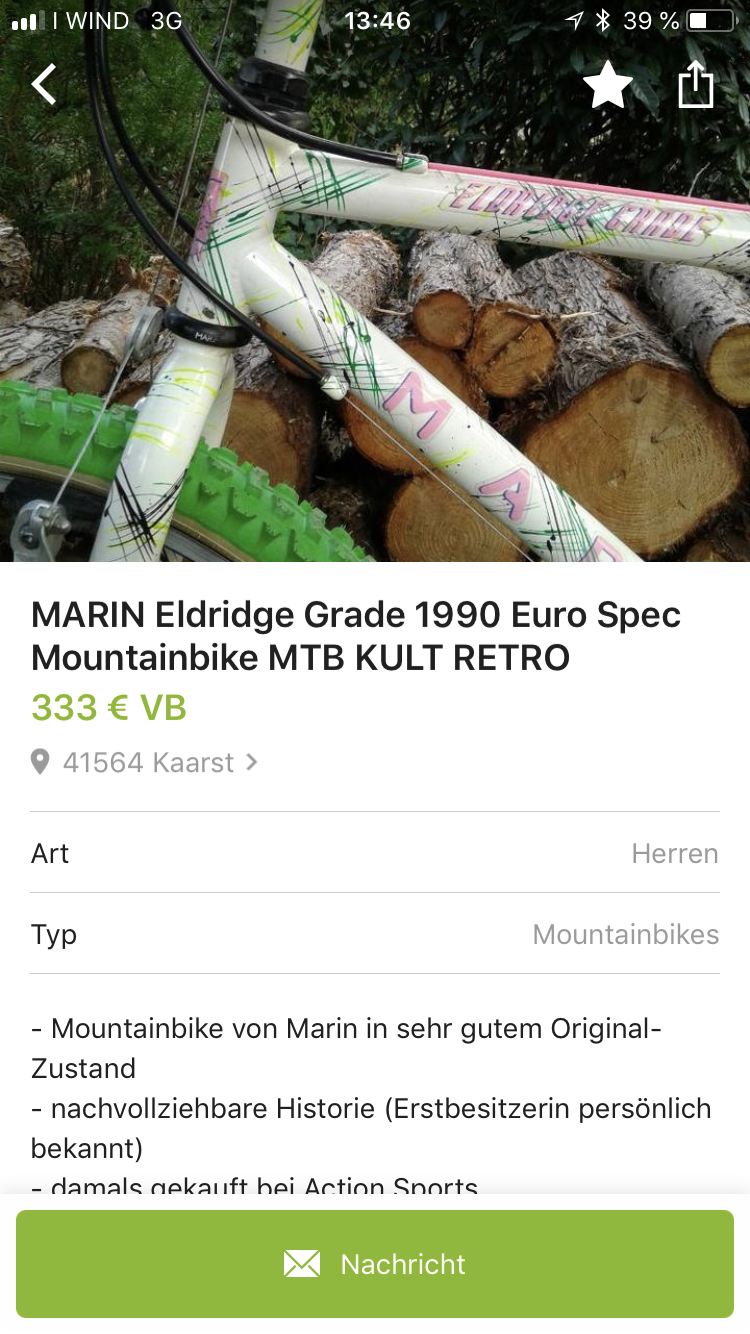The height and width of the screenshot is (1334, 750).
Task: Go back to the previous screen
Action: (x=44, y=85)
